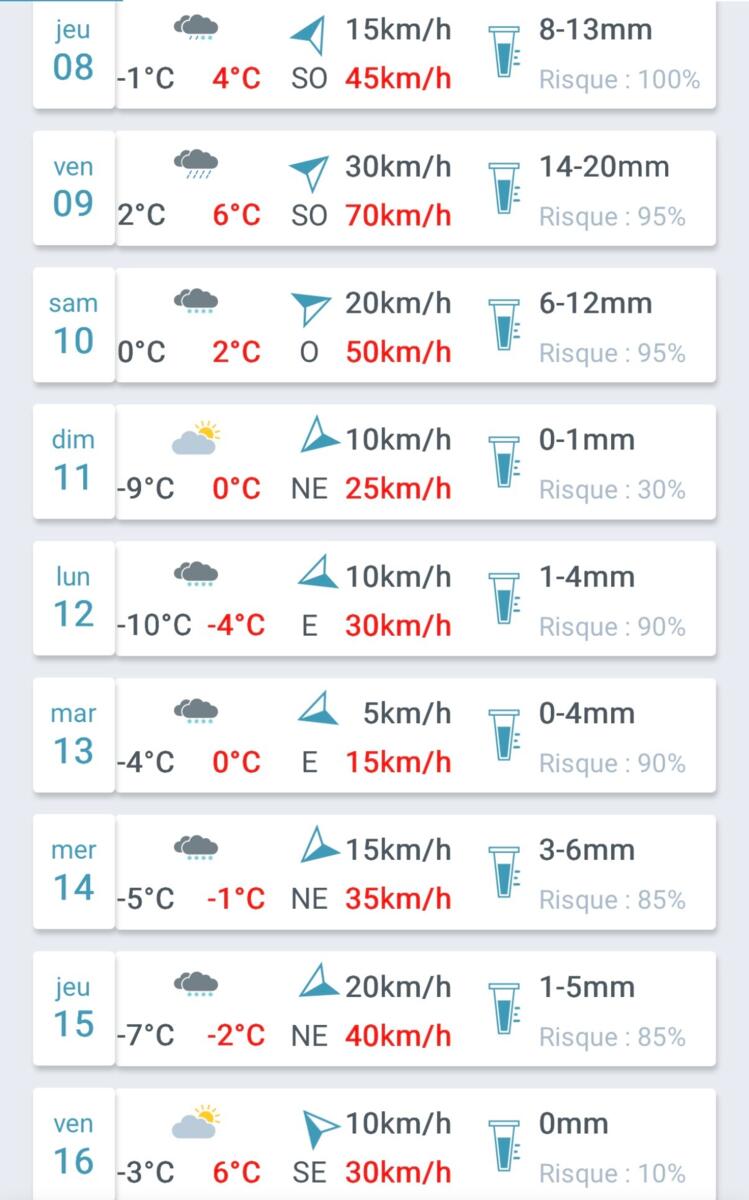View details for ven 09
749x1200 pixels.
point(374,189)
